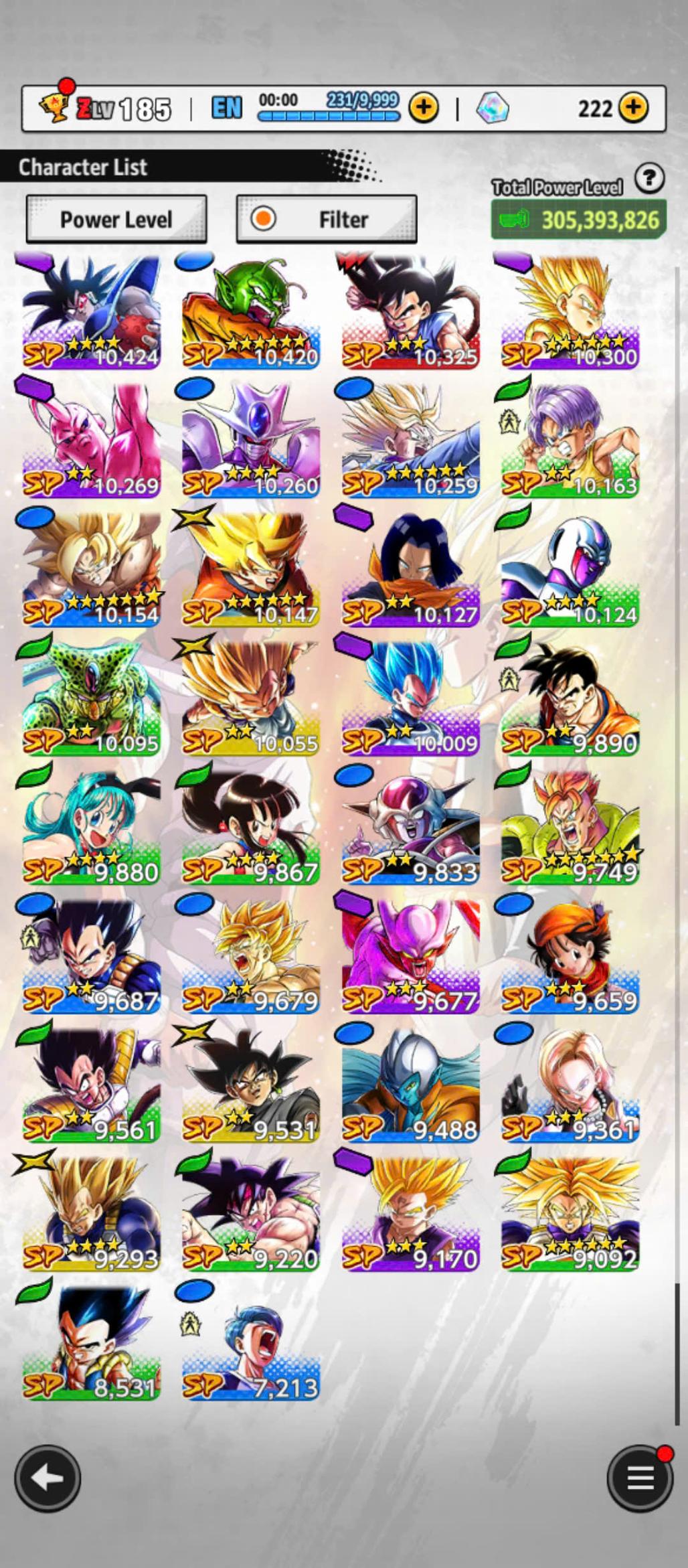Tap the back arrow button
This screenshot has width=688, height=1568.
48,1478
